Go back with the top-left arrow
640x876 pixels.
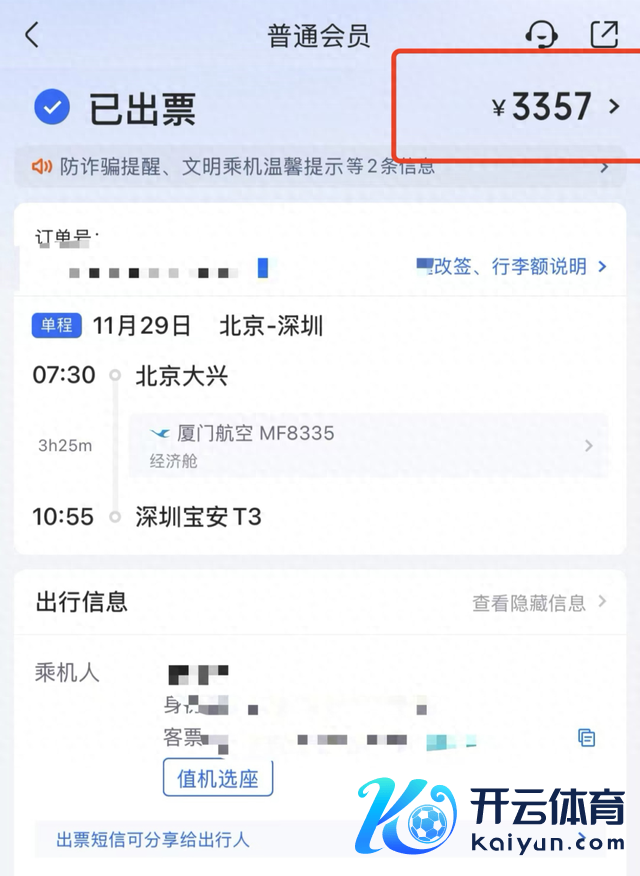pyautogui.click(x=32, y=36)
